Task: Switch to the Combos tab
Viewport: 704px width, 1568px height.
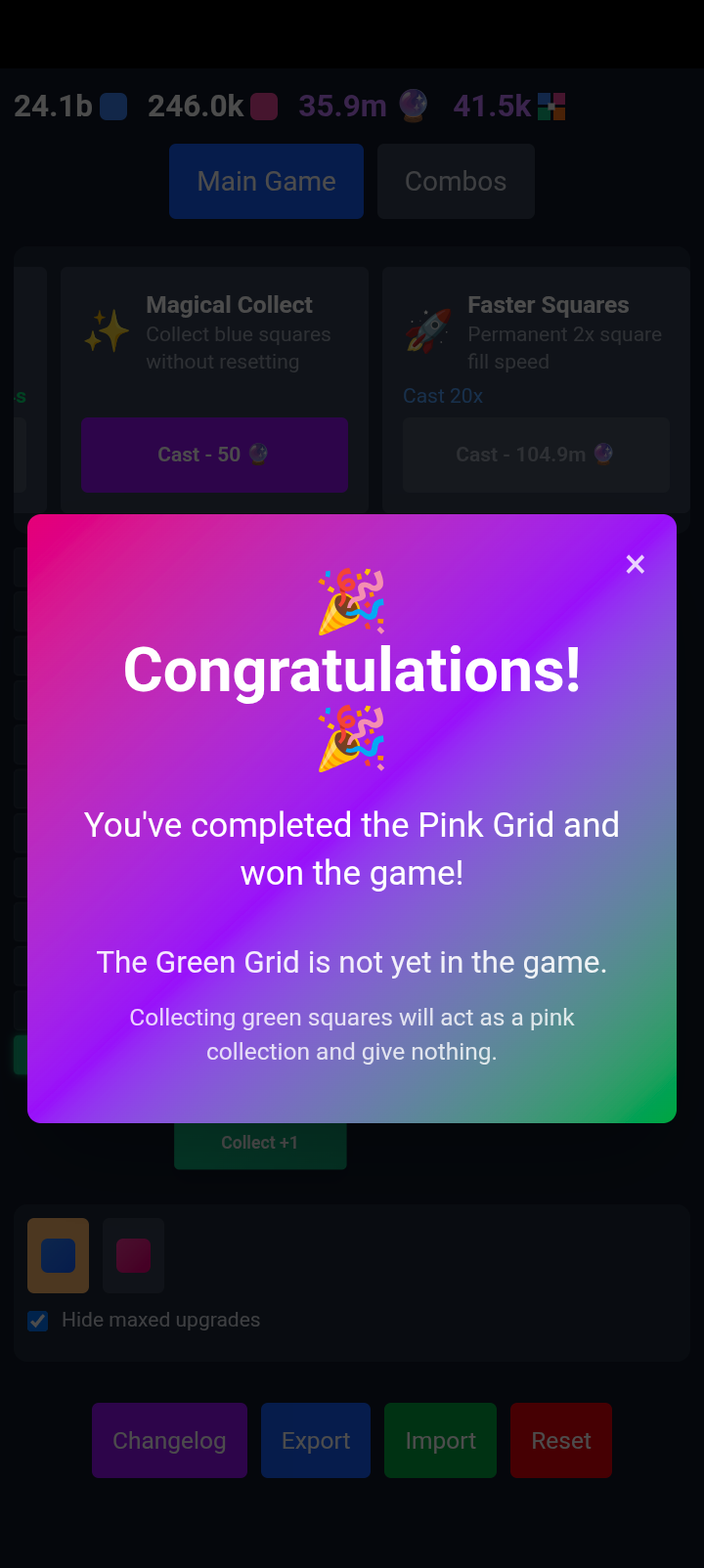Action: click(x=456, y=182)
